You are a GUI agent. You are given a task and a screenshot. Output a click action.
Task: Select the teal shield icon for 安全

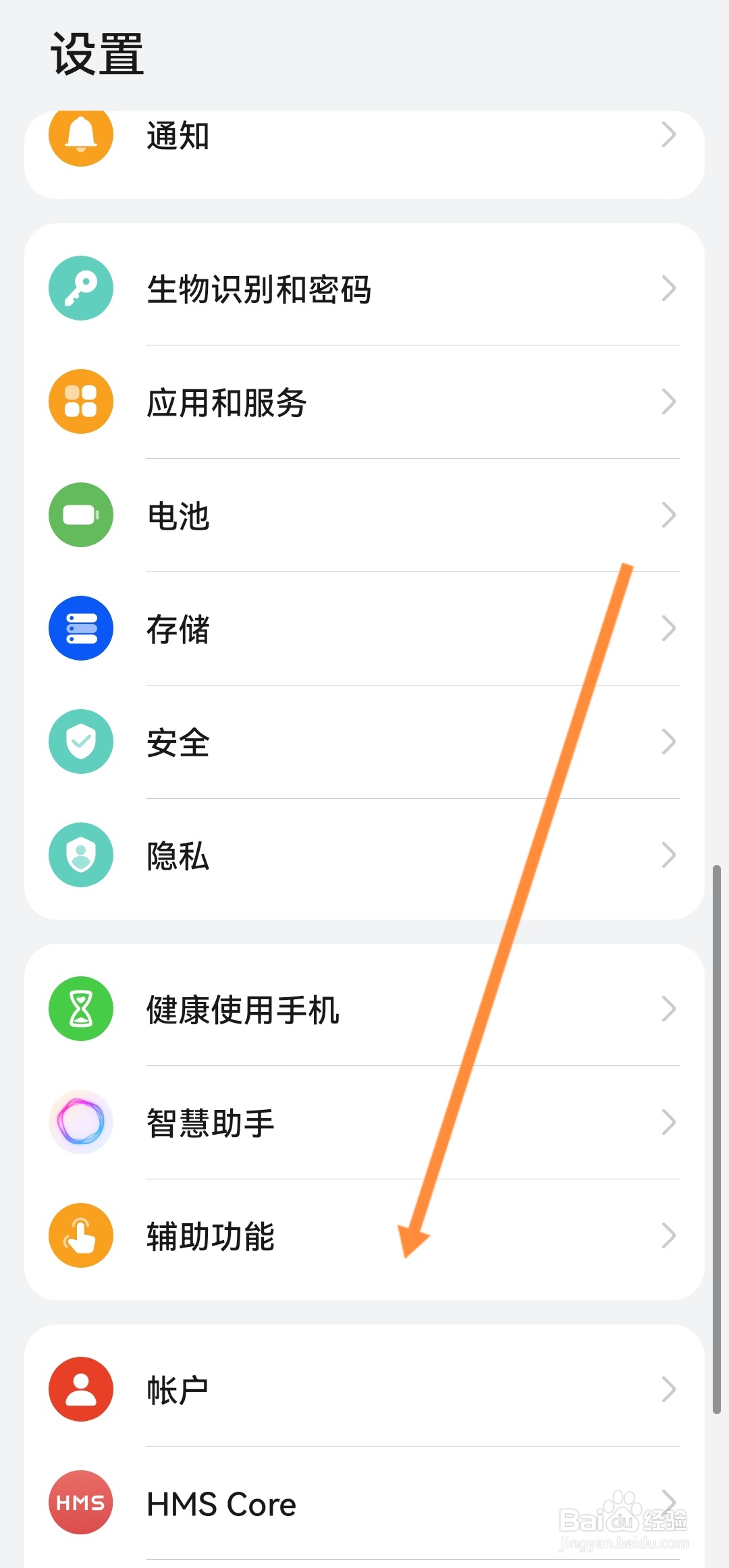pos(80,741)
